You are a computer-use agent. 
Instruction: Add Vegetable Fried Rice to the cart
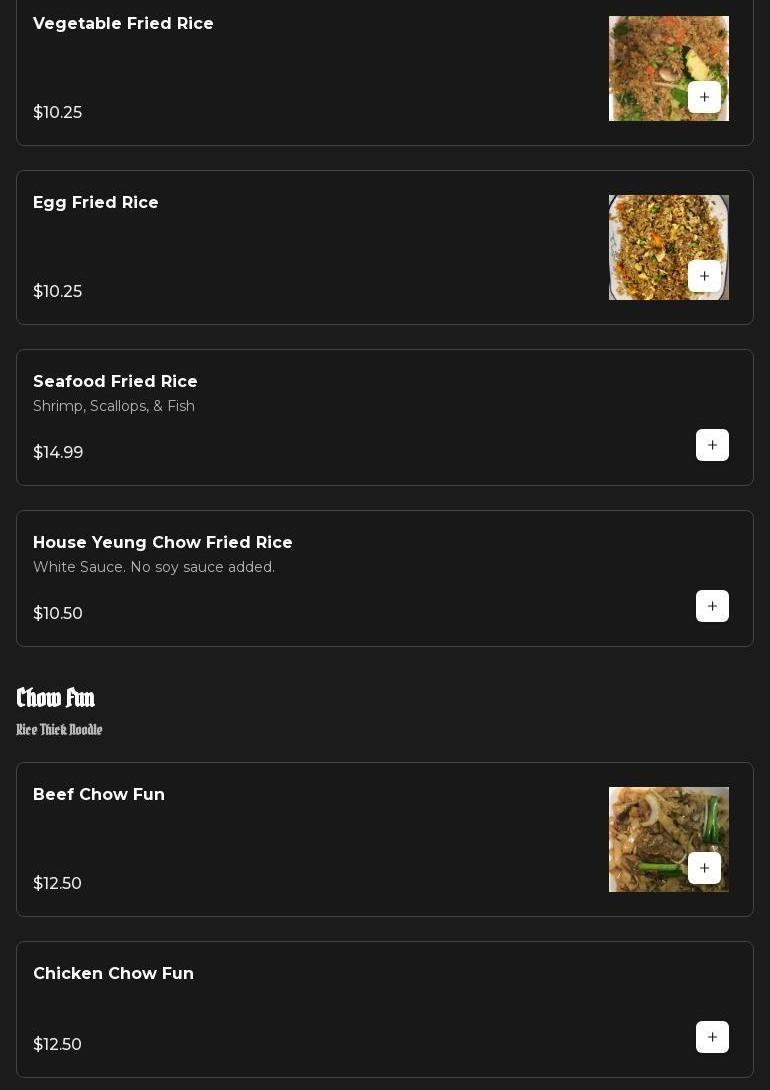[704, 97]
